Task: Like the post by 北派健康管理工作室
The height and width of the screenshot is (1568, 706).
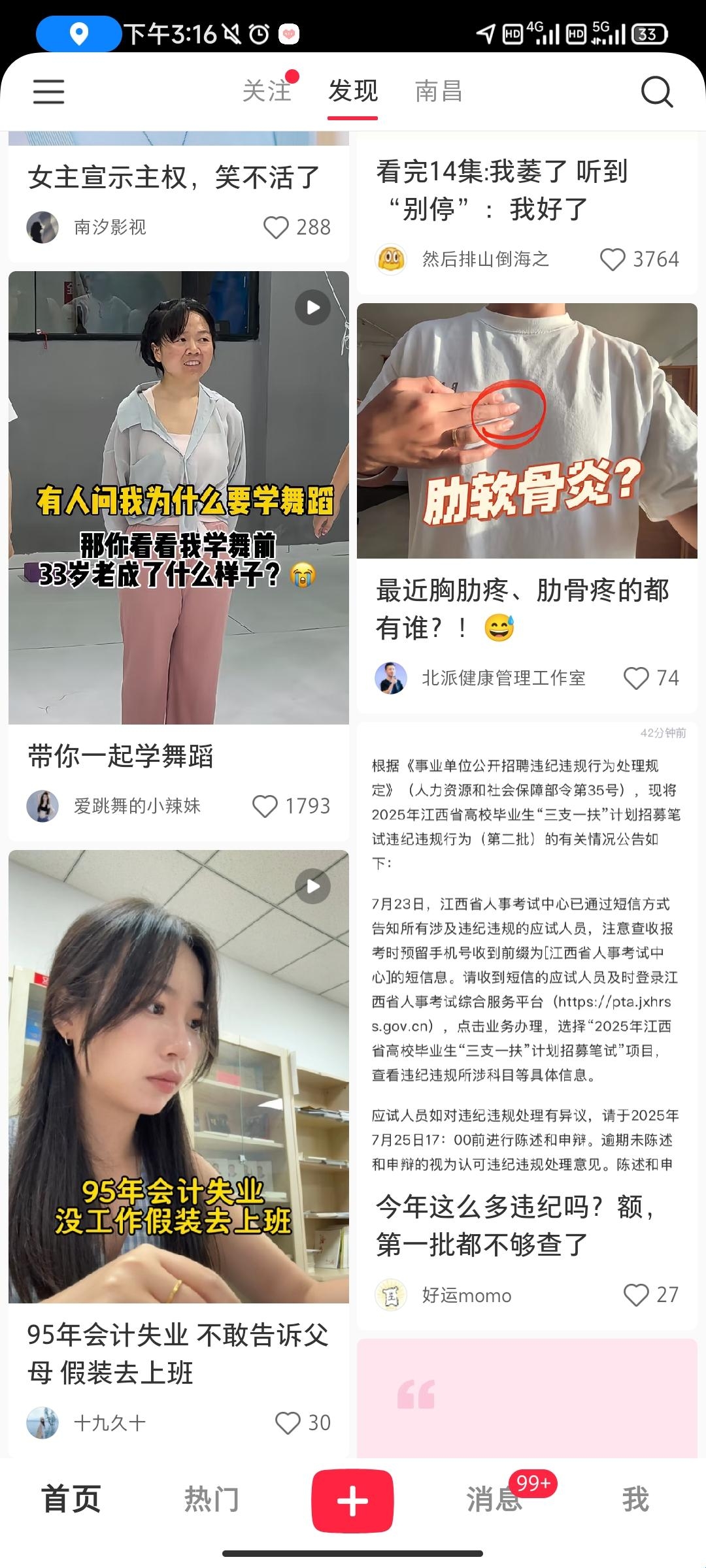Action: tap(636, 678)
